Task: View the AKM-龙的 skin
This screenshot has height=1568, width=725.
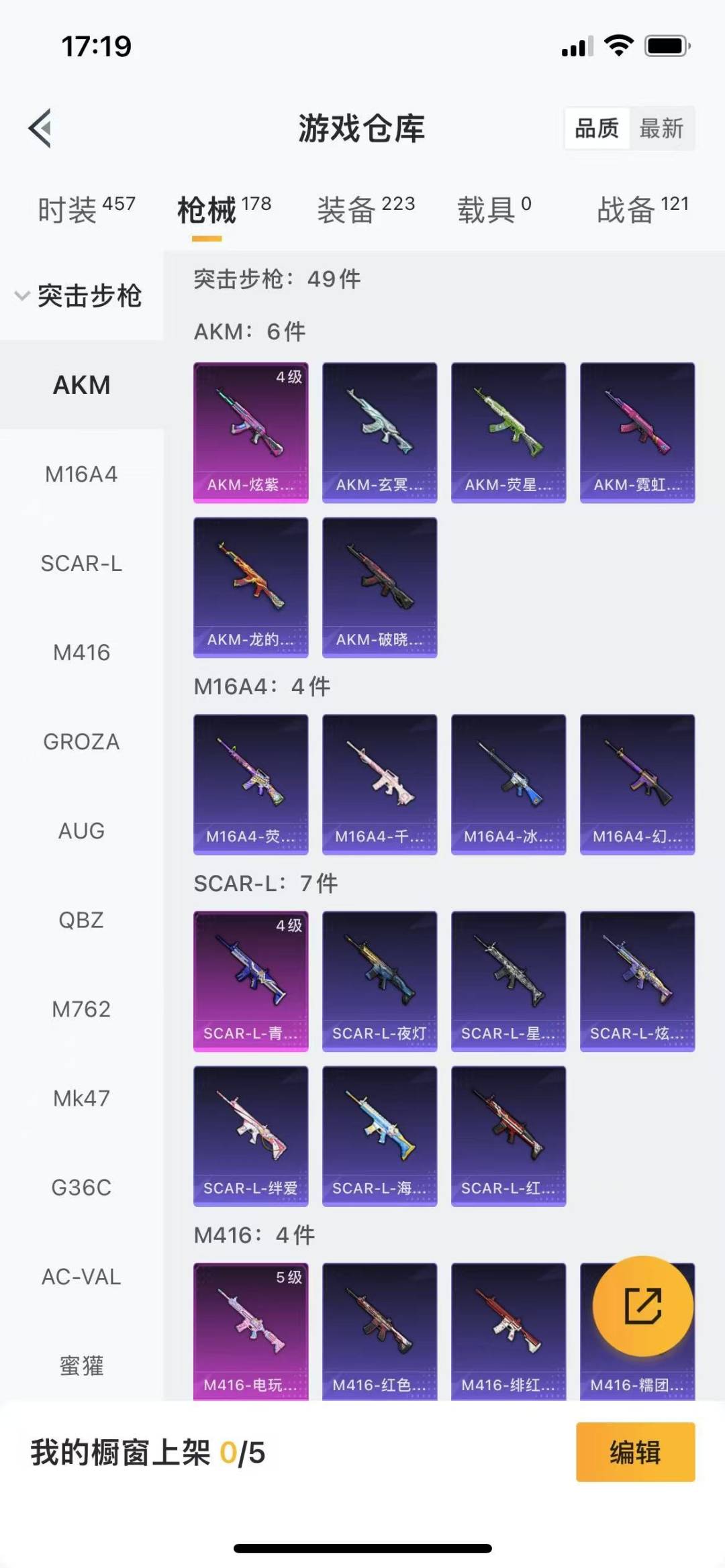Action: pos(251,588)
